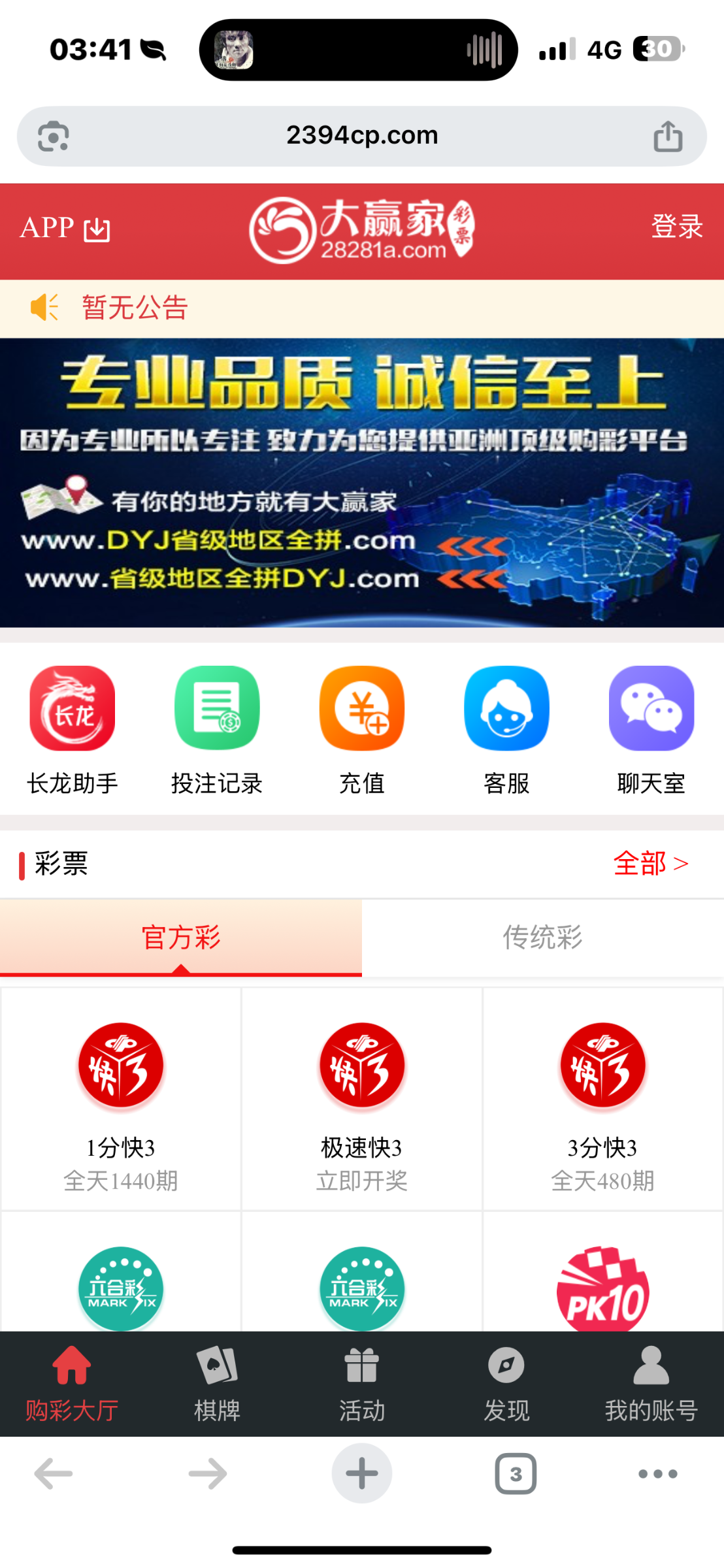Open the PK10 game tile

(x=602, y=1287)
